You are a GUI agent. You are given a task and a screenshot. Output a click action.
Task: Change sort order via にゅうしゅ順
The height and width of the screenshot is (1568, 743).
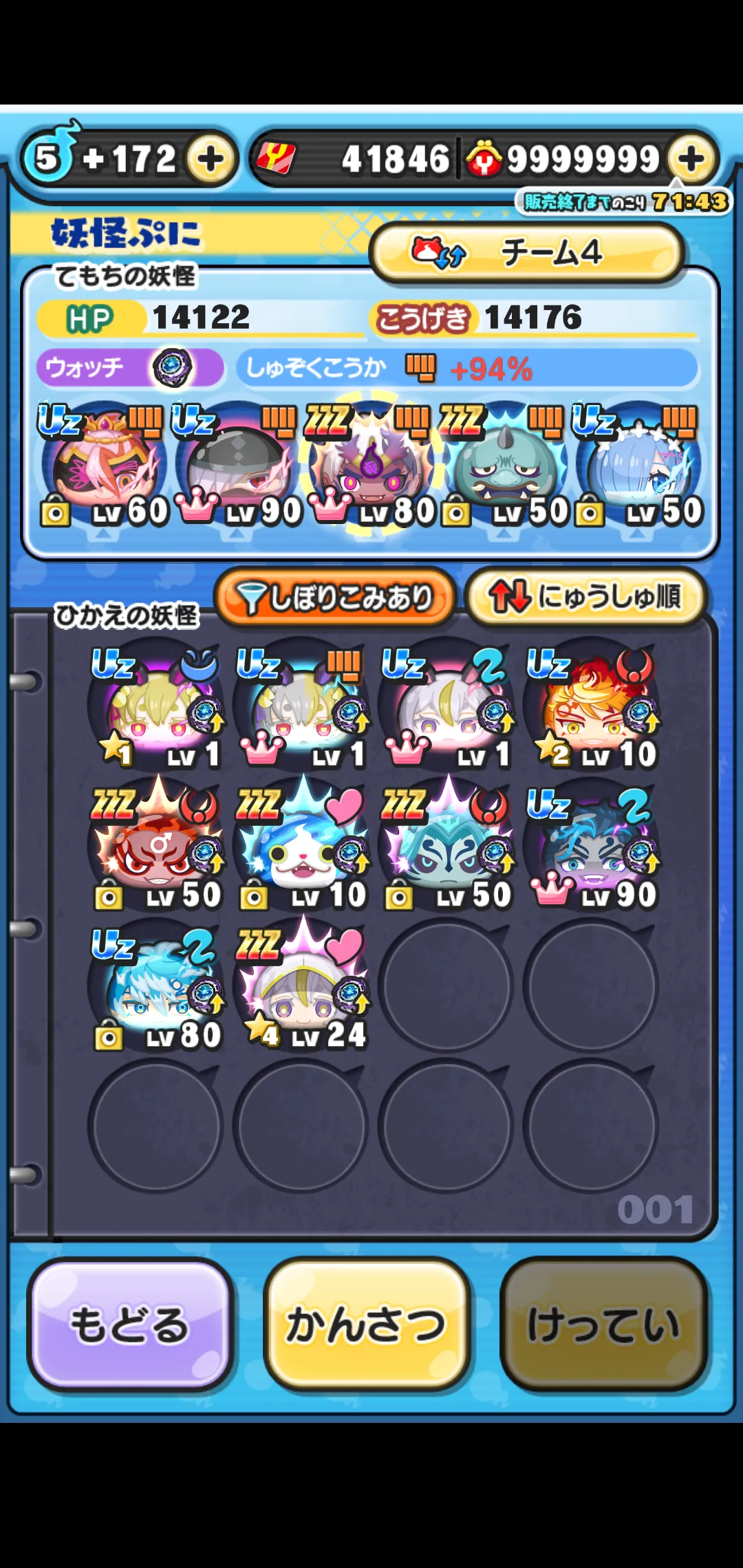[x=586, y=597]
